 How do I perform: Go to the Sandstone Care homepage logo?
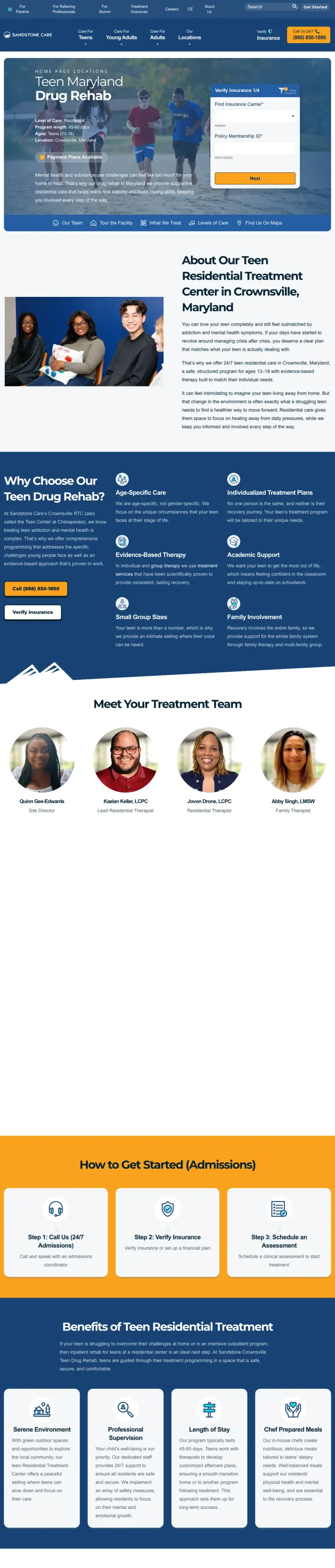coord(28,35)
